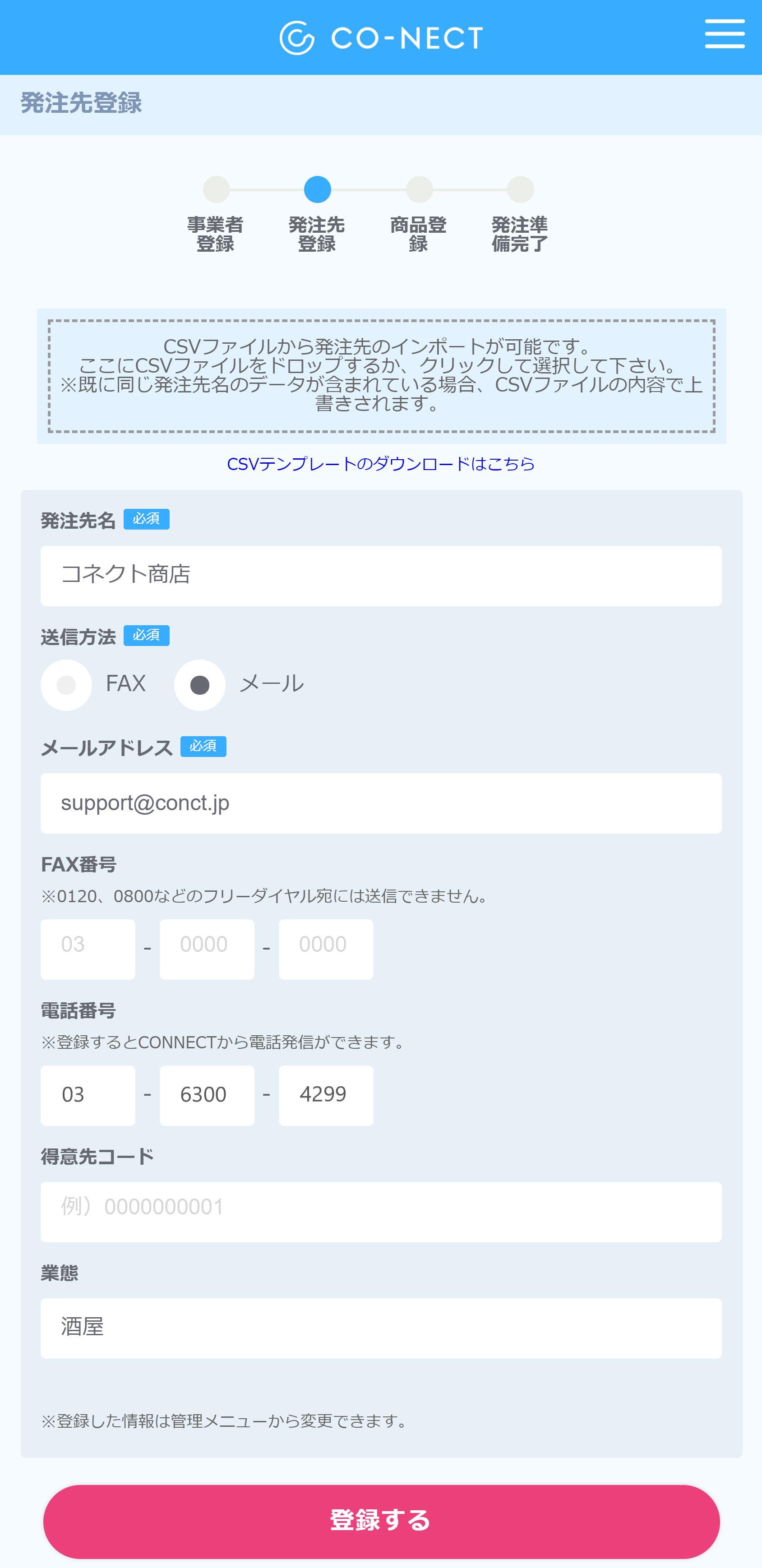Image resolution: width=762 pixels, height=1568 pixels.
Task: Focus the last FAX番号 box
Action: coord(326,950)
